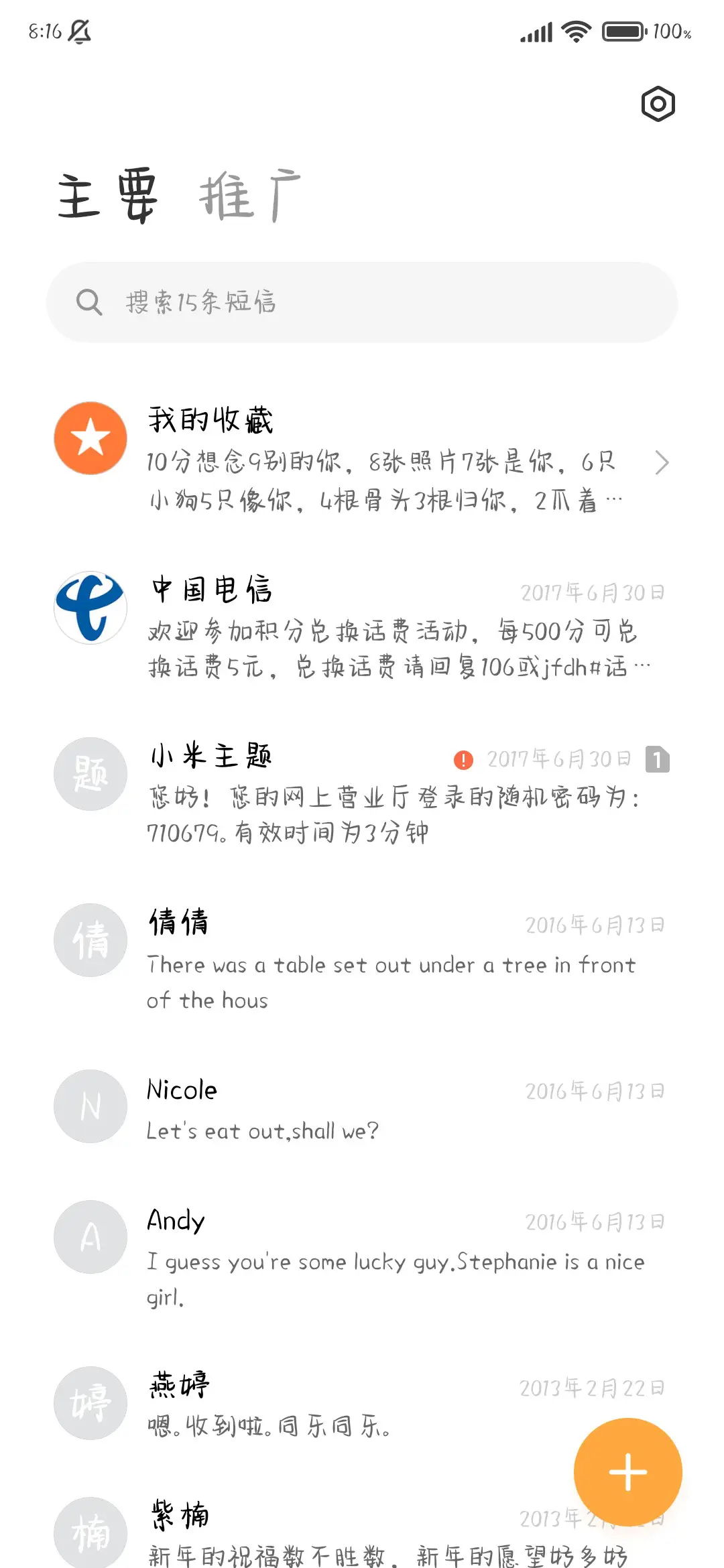Viewport: 724px width, 1568px height.
Task: Open the Messaging settings gear icon
Action: click(x=657, y=104)
